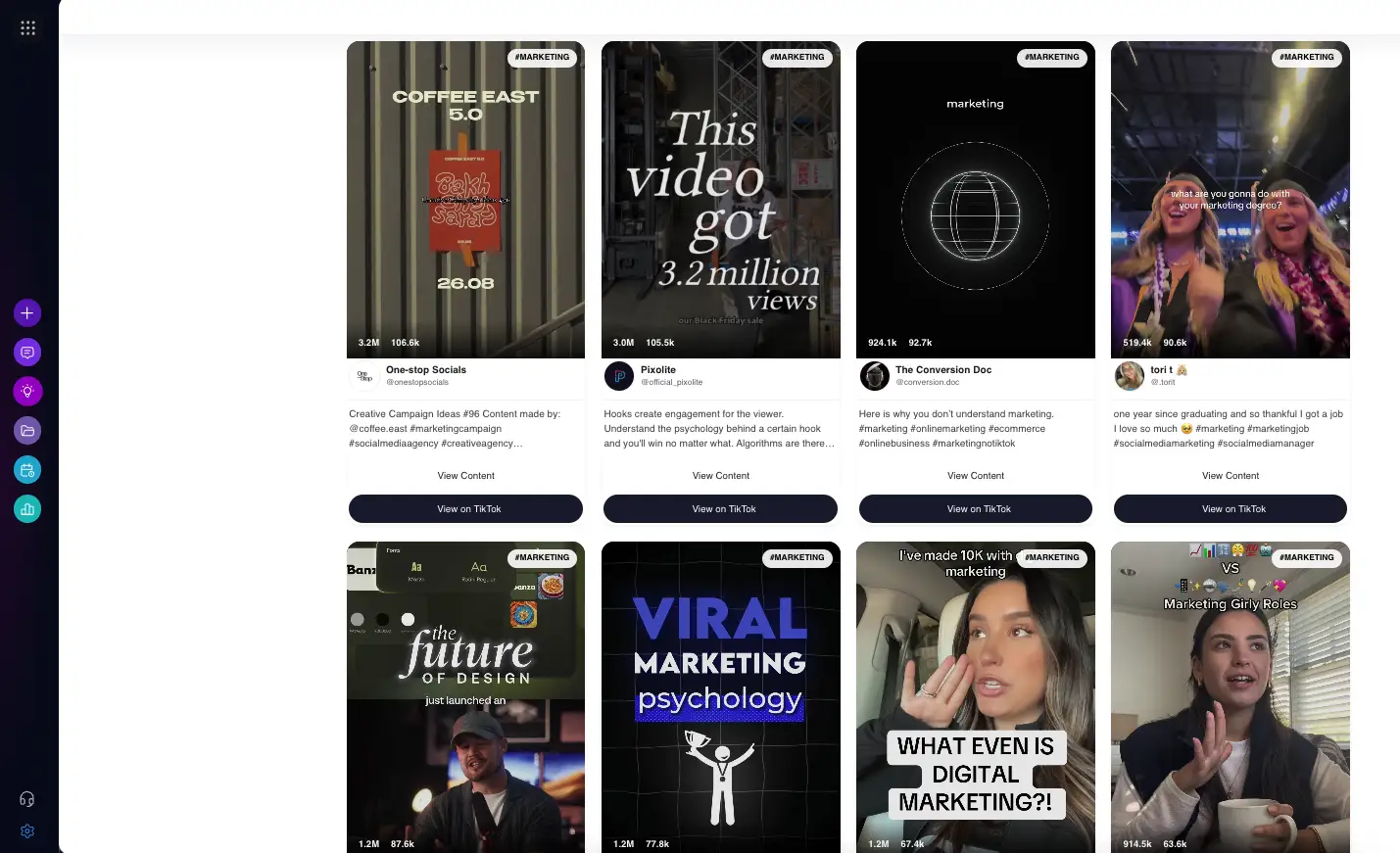Open the Marketing Girly Roles video
This screenshot has width=1400, height=853.
point(1230,697)
